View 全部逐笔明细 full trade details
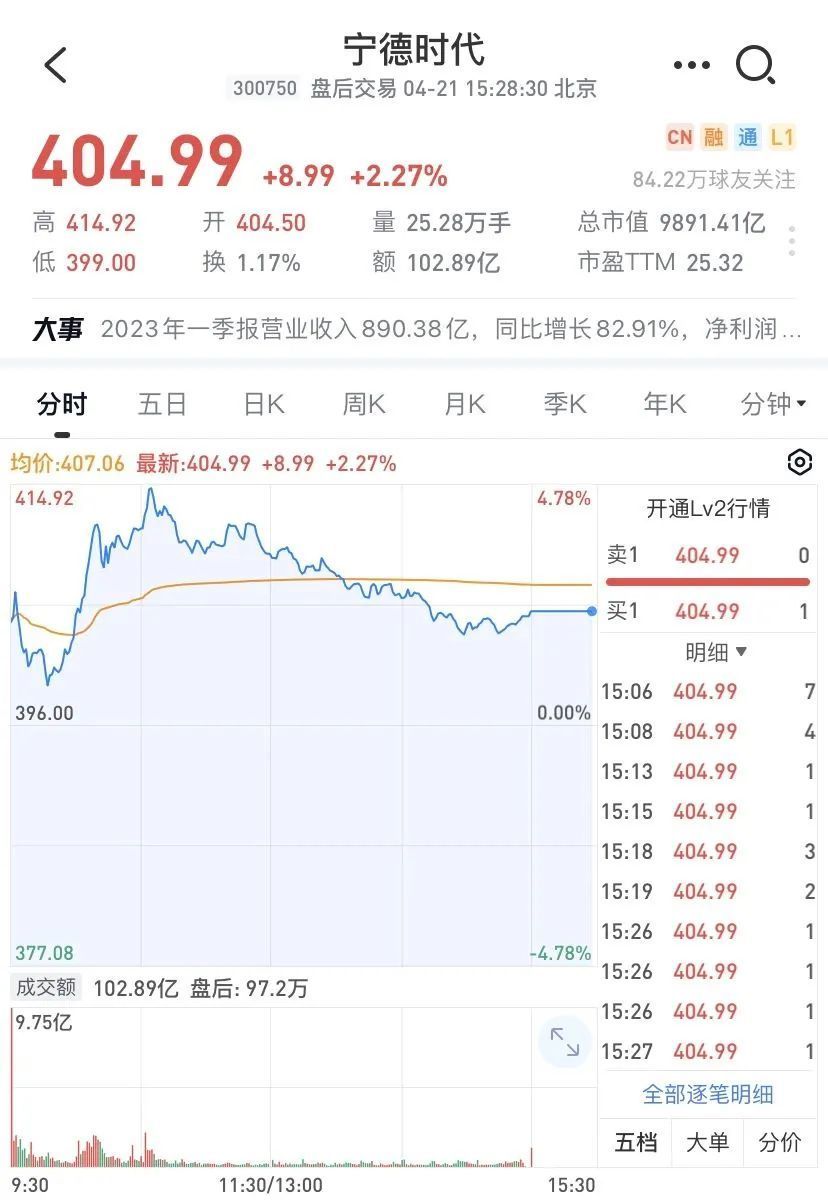Image resolution: width=828 pixels, height=1204 pixels. pos(707,1094)
